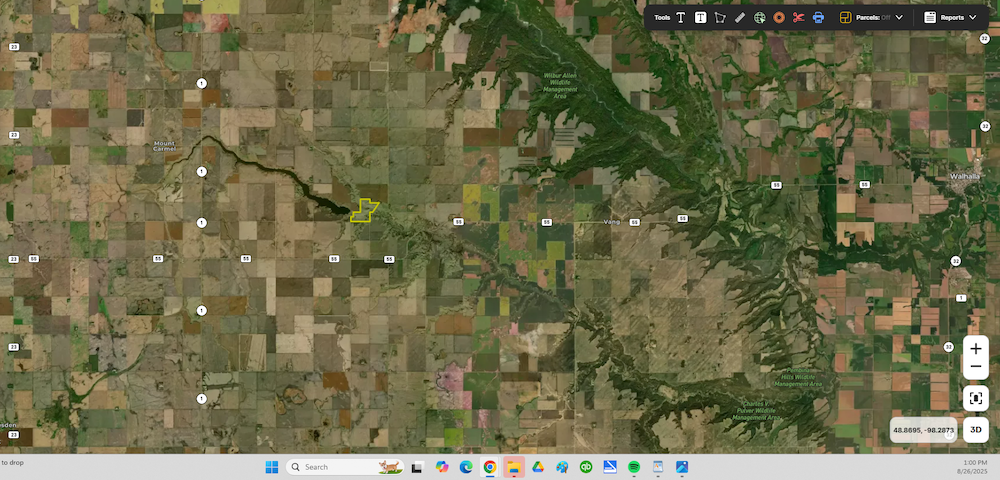Open File Explorer from the taskbar
Screen dimensions: 1000x480
514,467
